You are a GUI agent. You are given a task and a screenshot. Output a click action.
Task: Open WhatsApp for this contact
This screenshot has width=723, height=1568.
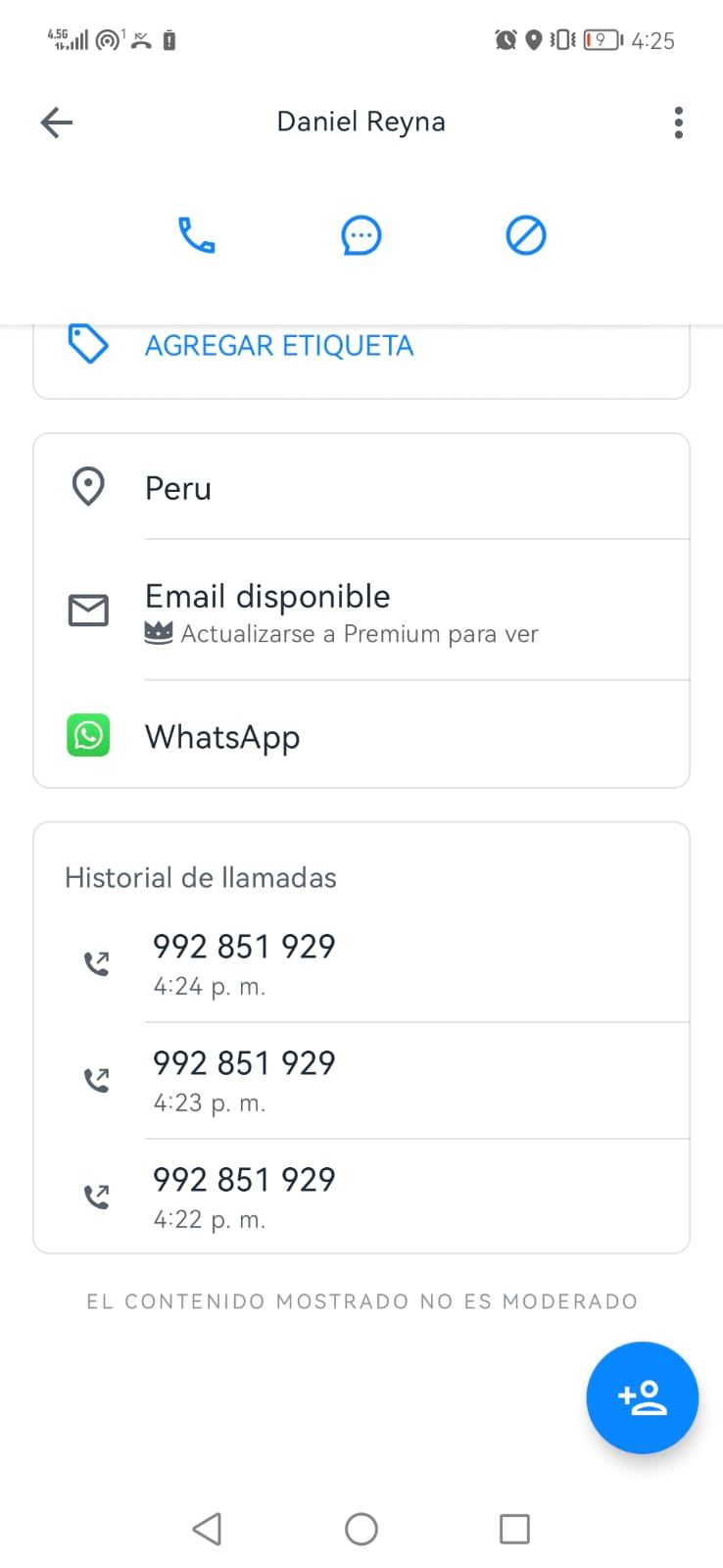tap(361, 735)
